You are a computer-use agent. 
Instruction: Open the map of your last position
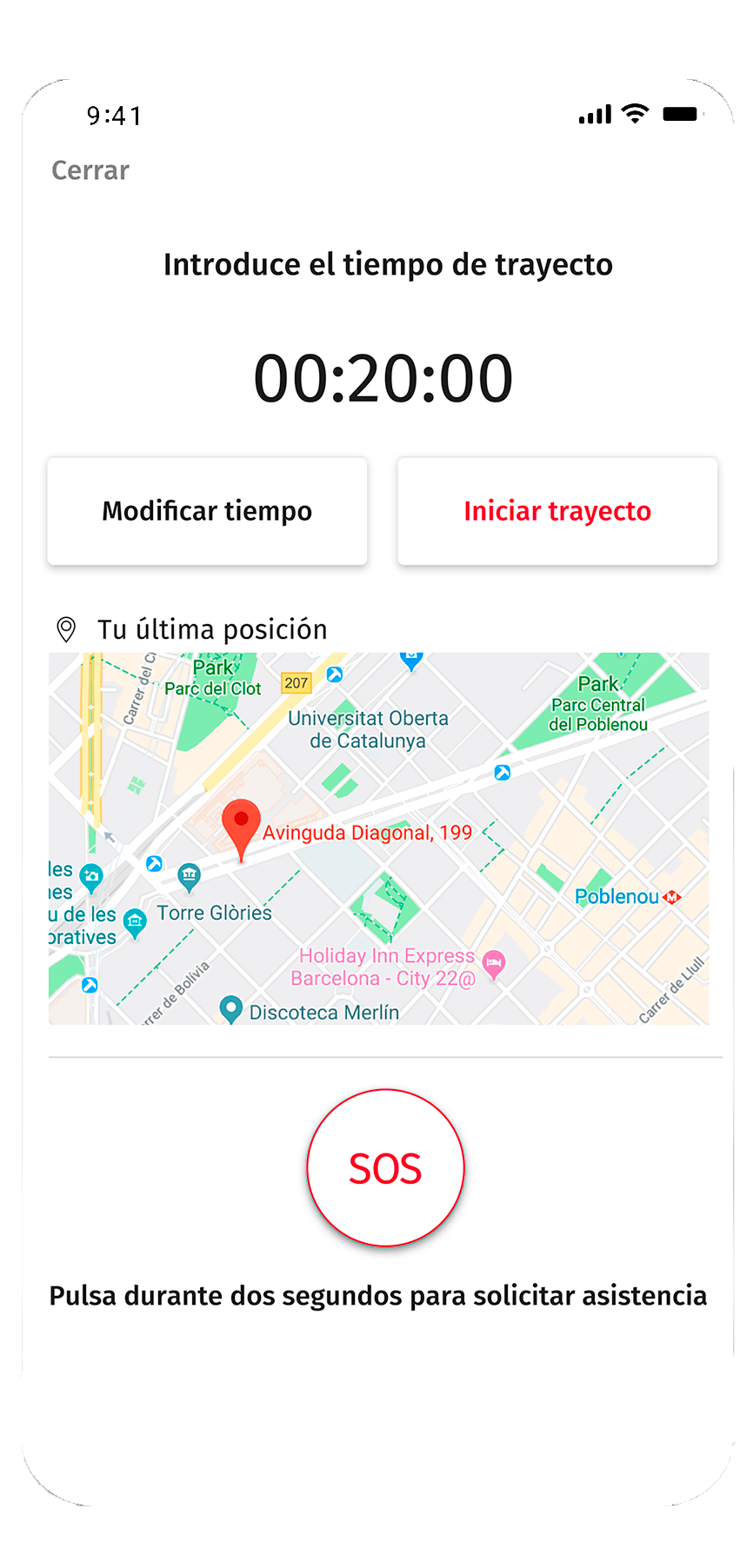point(378,838)
